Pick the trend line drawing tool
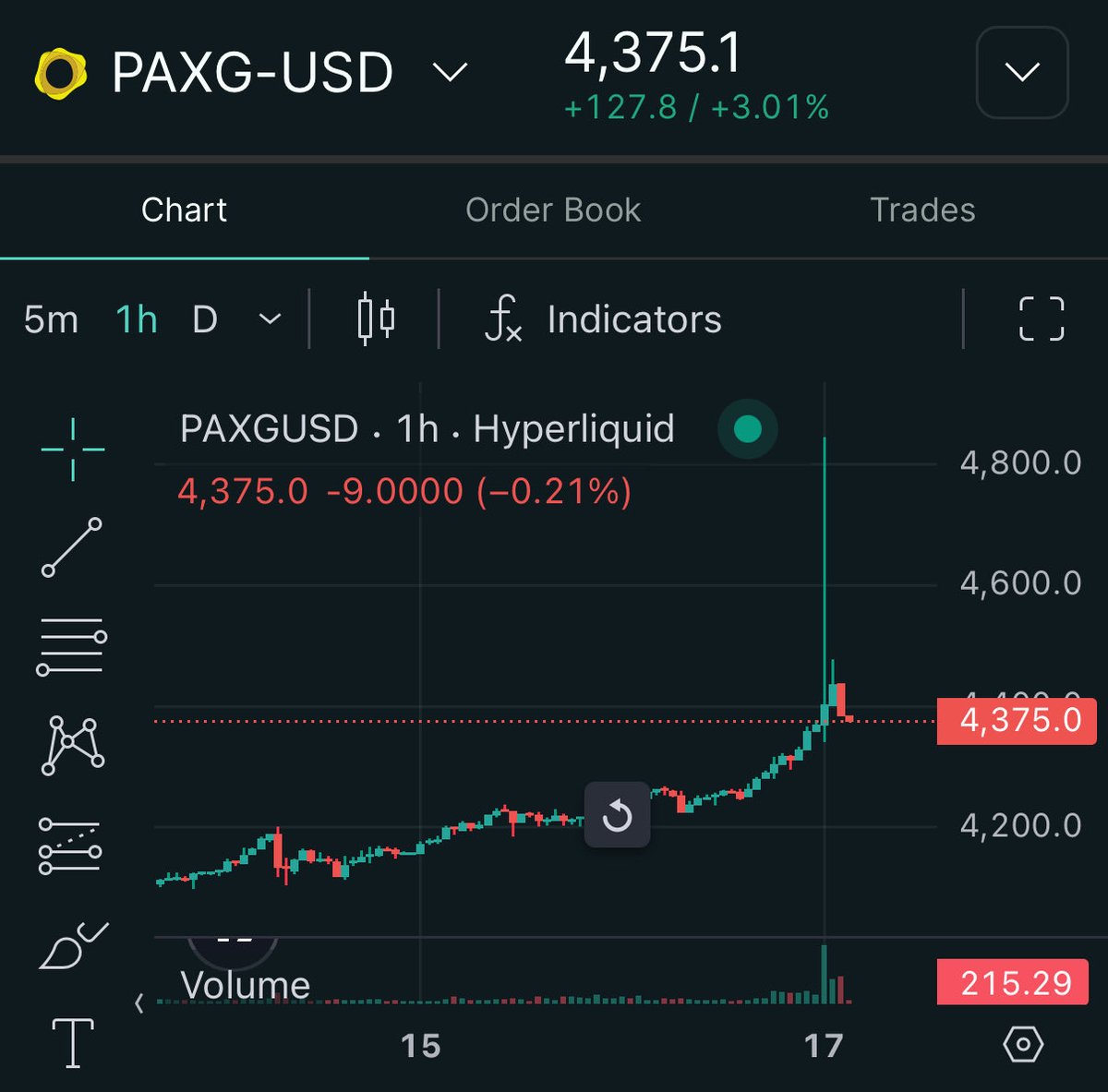 pos(72,547)
